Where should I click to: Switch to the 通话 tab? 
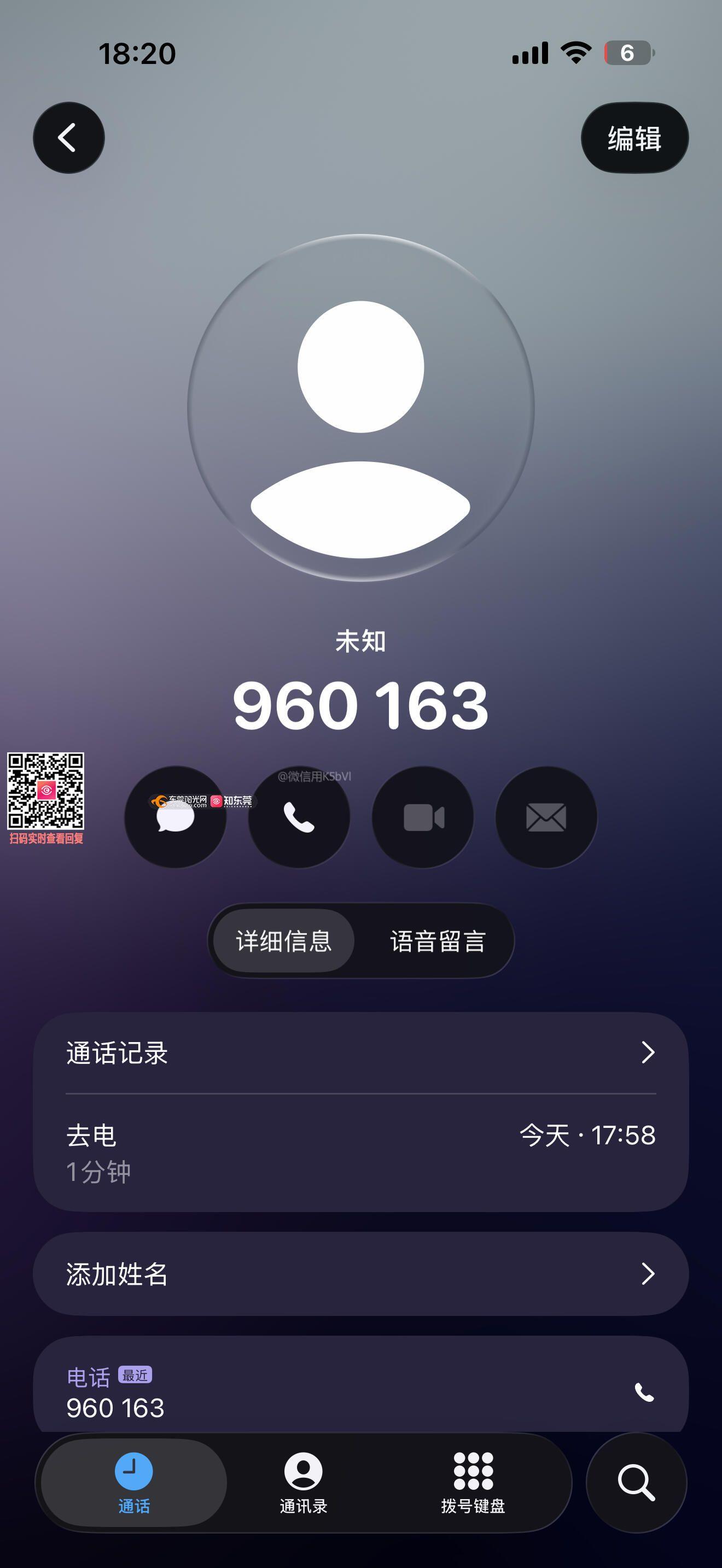pos(134,1483)
